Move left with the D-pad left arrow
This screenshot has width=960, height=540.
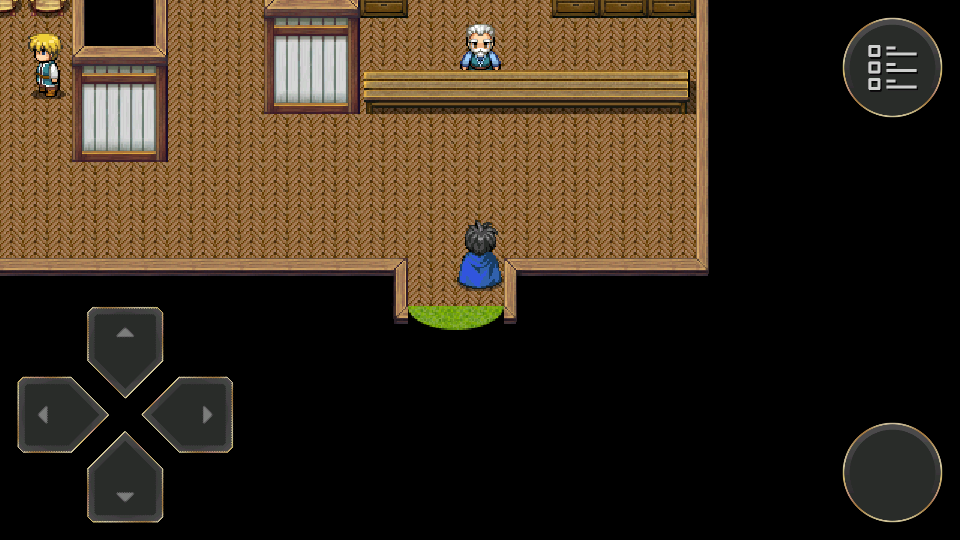(x=55, y=414)
